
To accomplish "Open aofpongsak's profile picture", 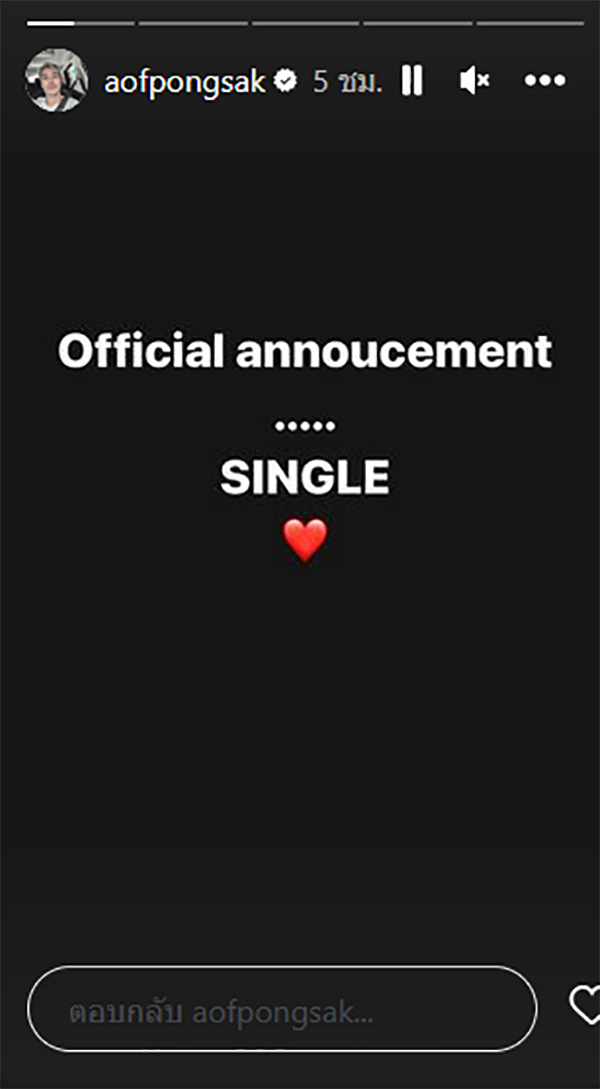I will click(56, 80).
